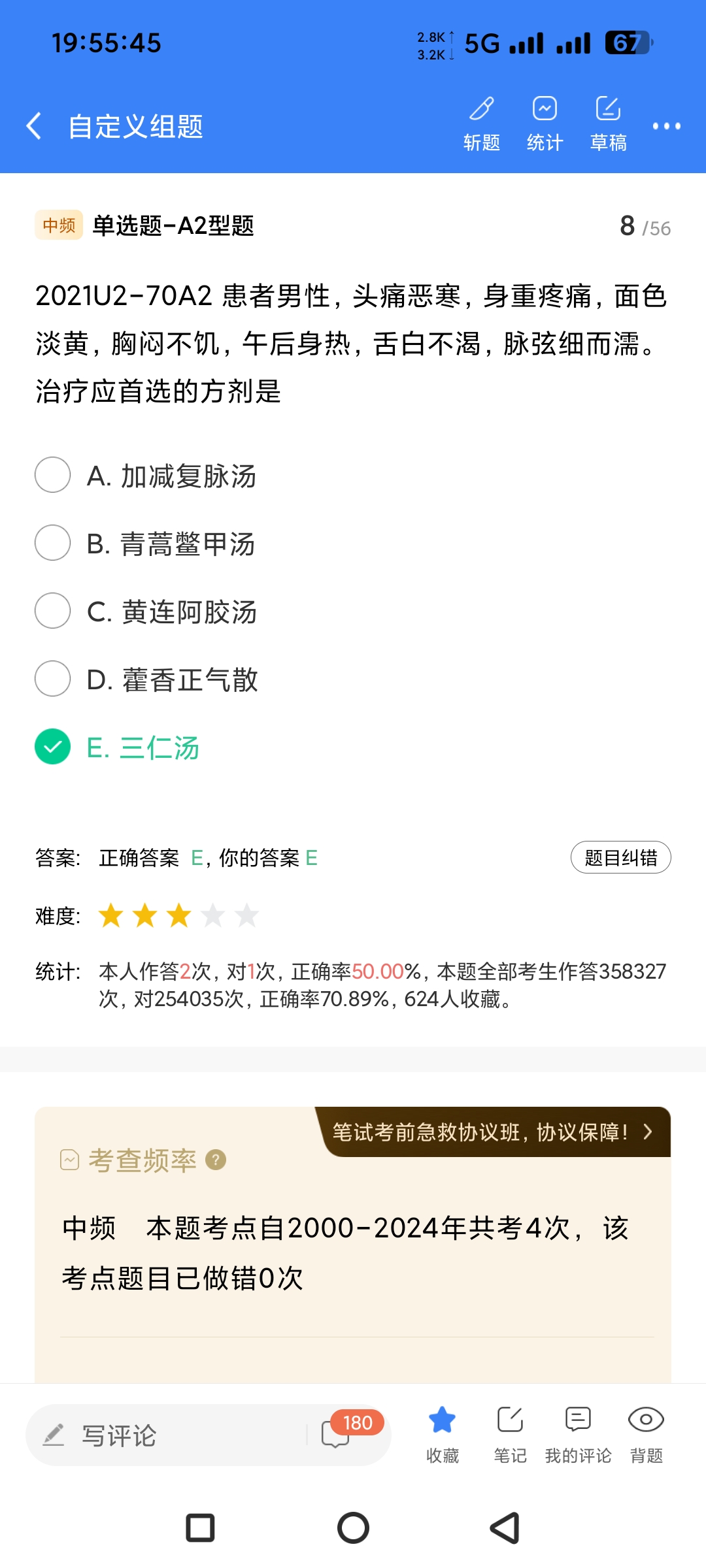706x1568 pixels.
Task: Choose option B 青蒿鳖甲汤
Action: [53, 543]
